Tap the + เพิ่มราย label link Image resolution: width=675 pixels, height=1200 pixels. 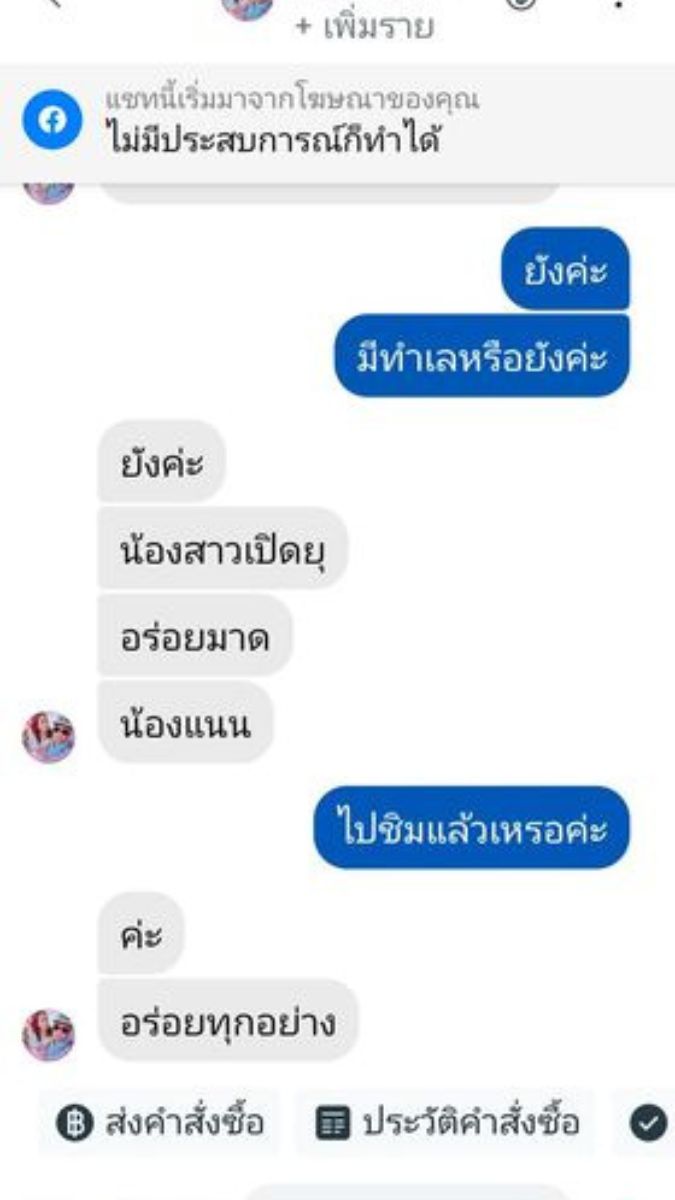(364, 26)
